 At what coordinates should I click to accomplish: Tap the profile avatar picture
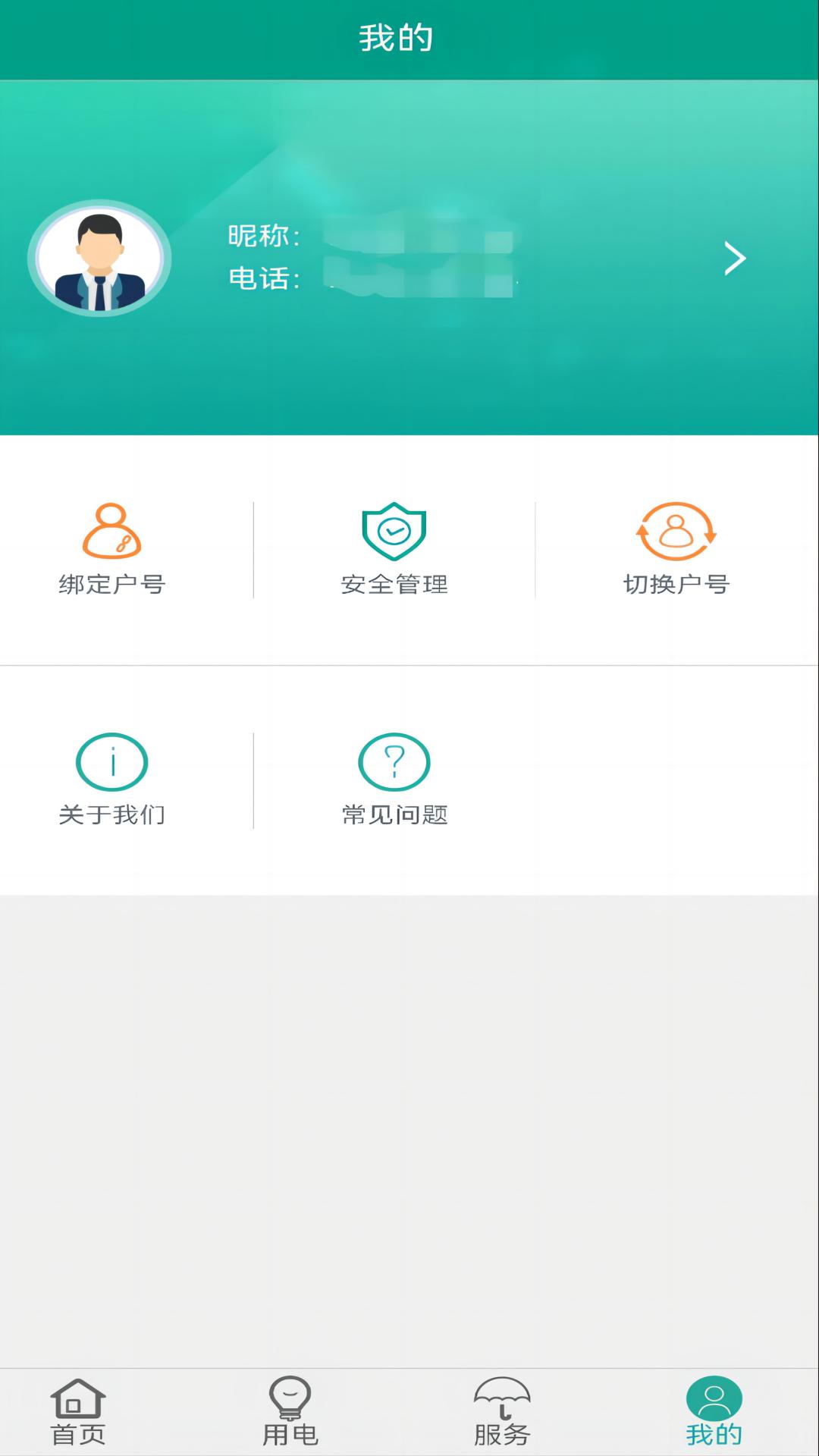(99, 259)
